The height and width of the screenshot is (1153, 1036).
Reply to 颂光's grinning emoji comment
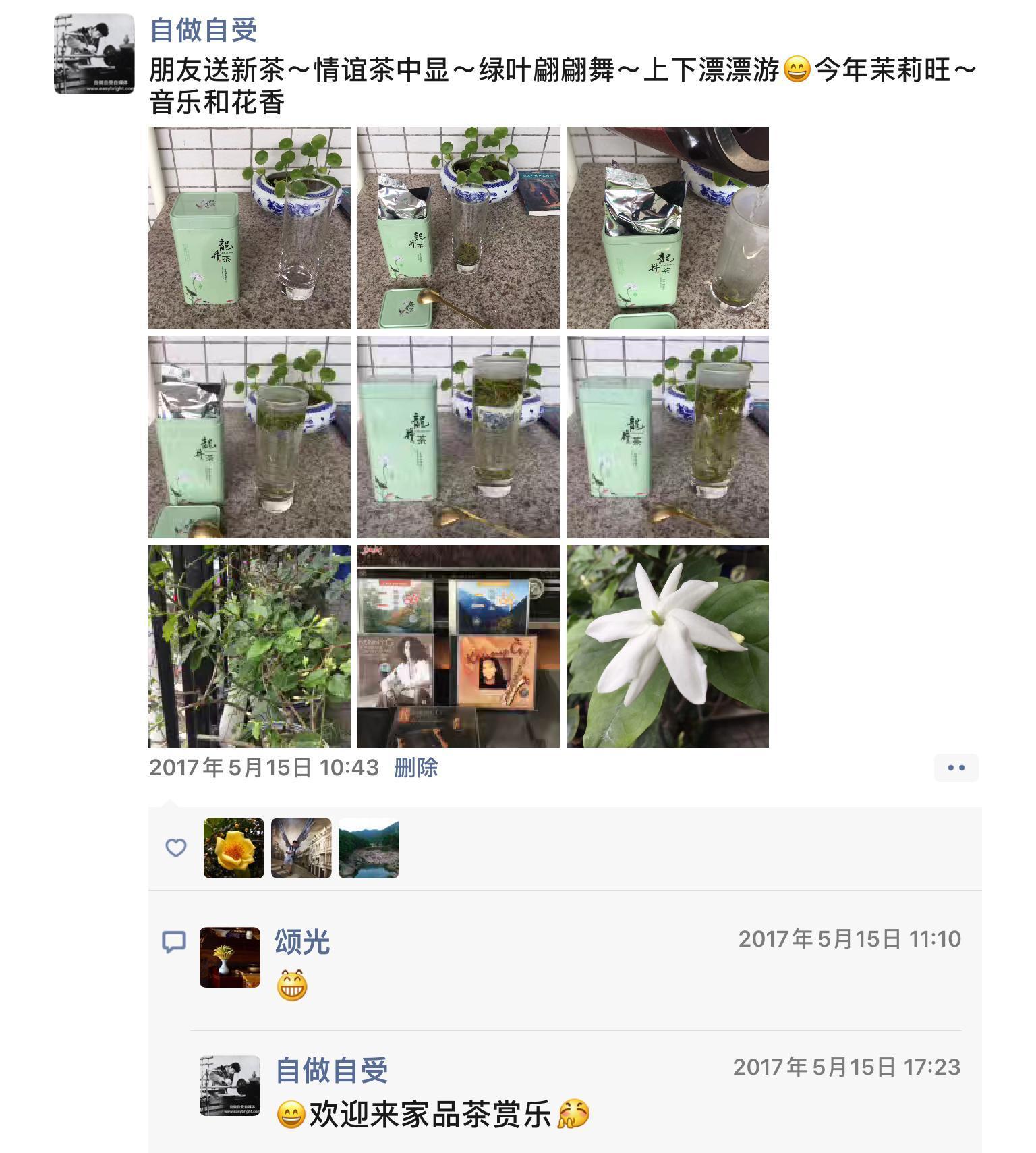[293, 986]
